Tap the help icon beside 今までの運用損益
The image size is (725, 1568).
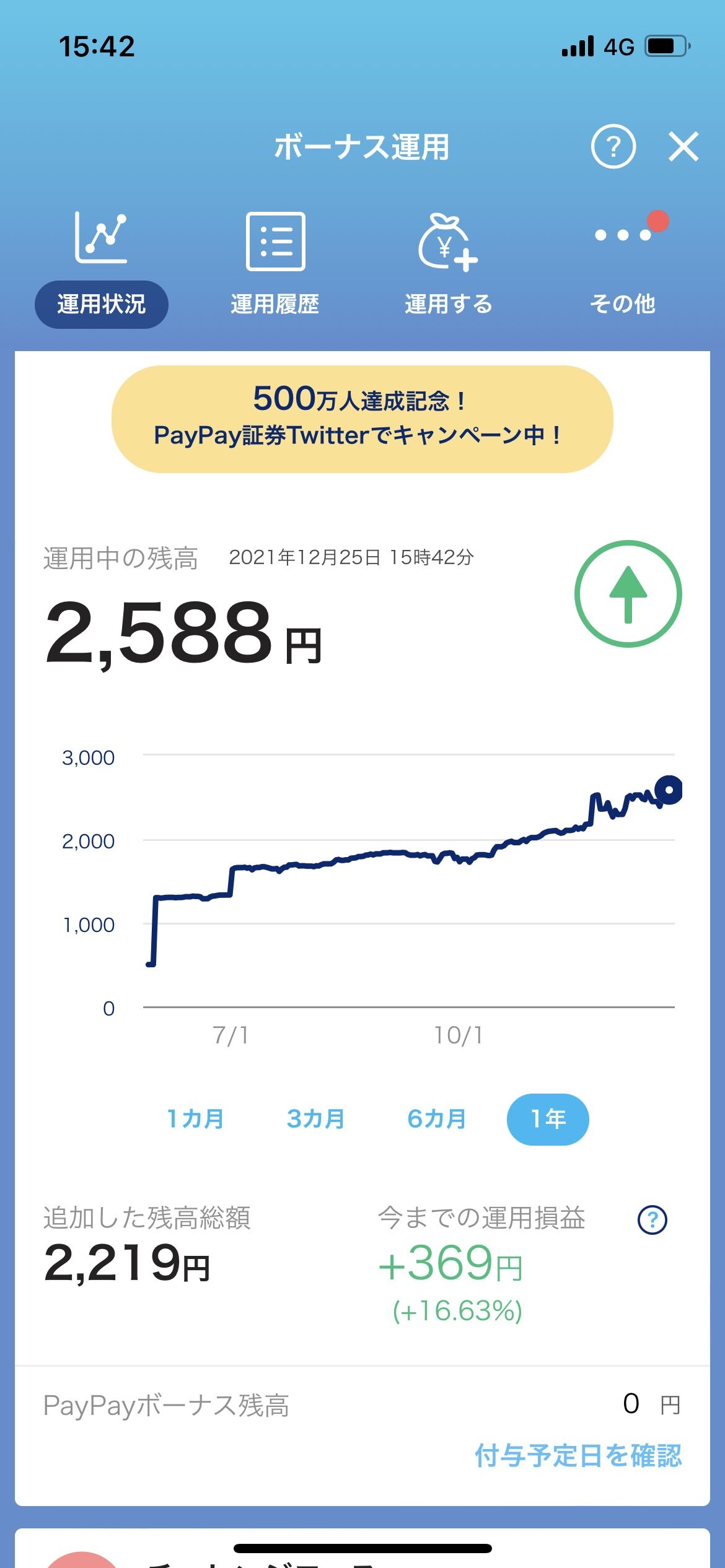pos(652,1220)
